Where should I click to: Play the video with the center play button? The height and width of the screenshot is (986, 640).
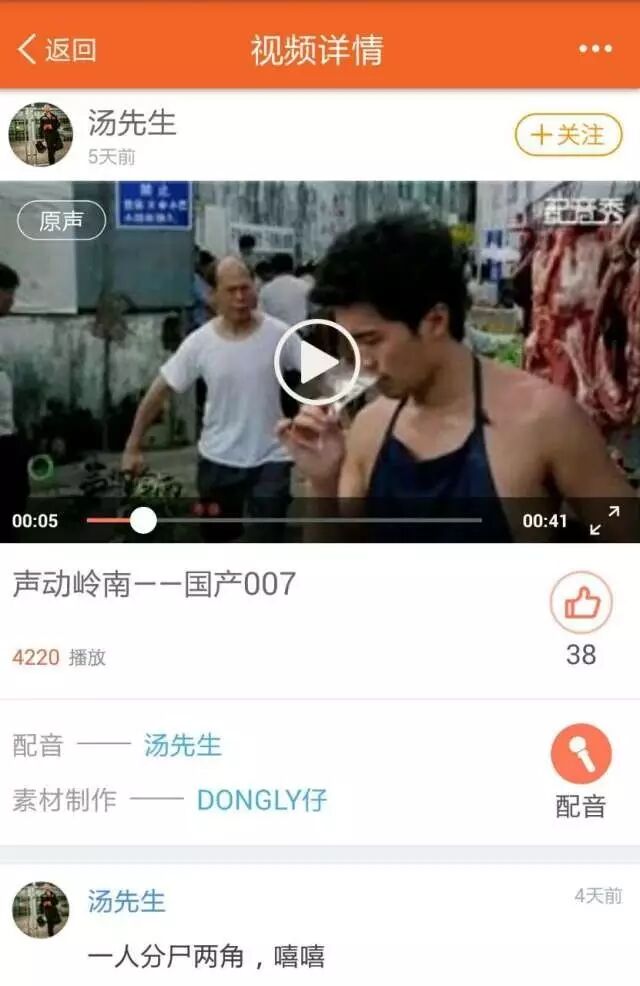(x=317, y=362)
